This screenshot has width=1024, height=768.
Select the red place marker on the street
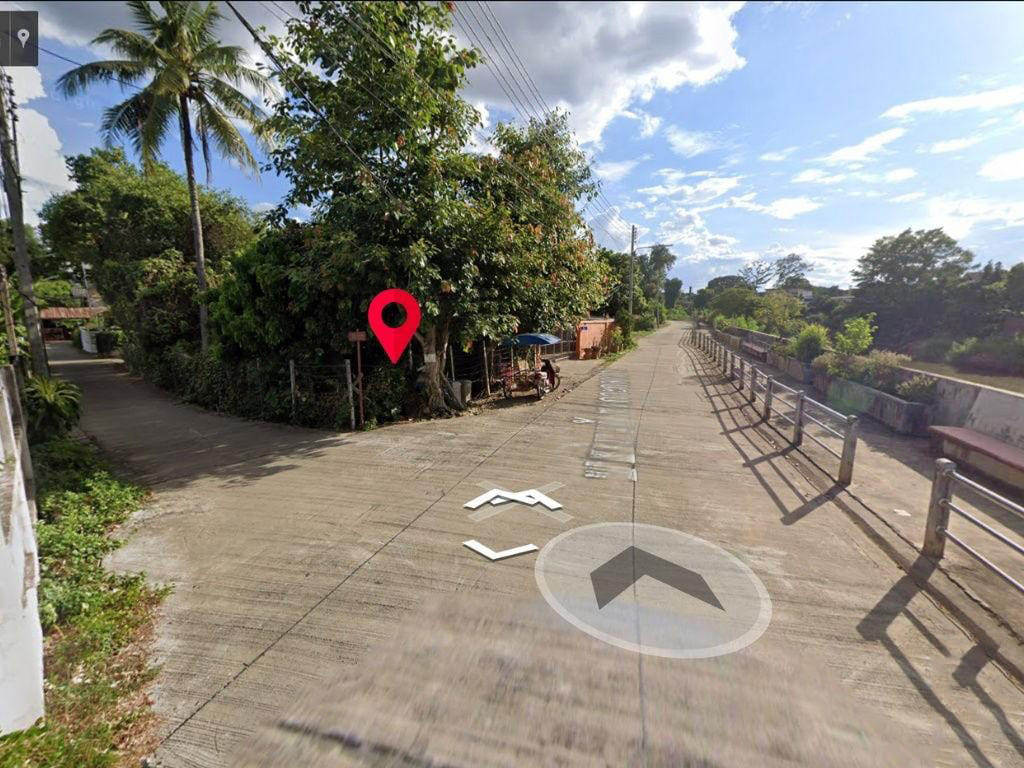394,318
